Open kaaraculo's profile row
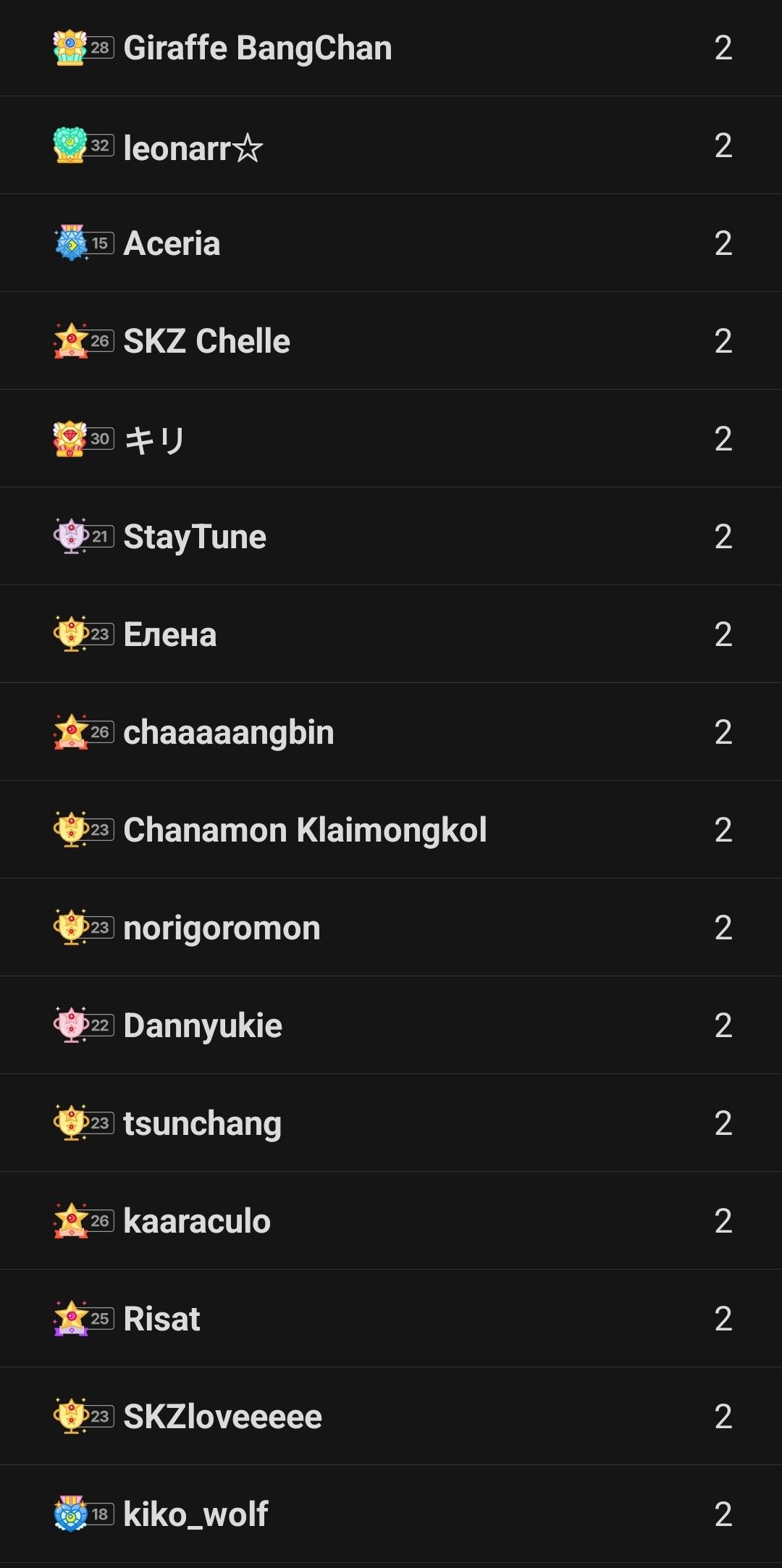 [x=197, y=1222]
